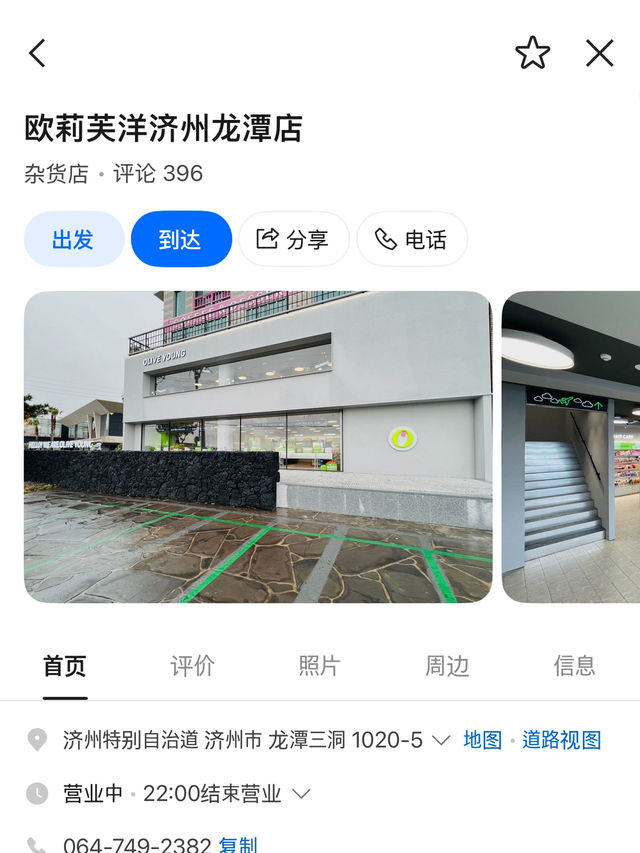Call the store using 电话 button
Screen dimensions: 640x853
pyautogui.click(x=412, y=239)
